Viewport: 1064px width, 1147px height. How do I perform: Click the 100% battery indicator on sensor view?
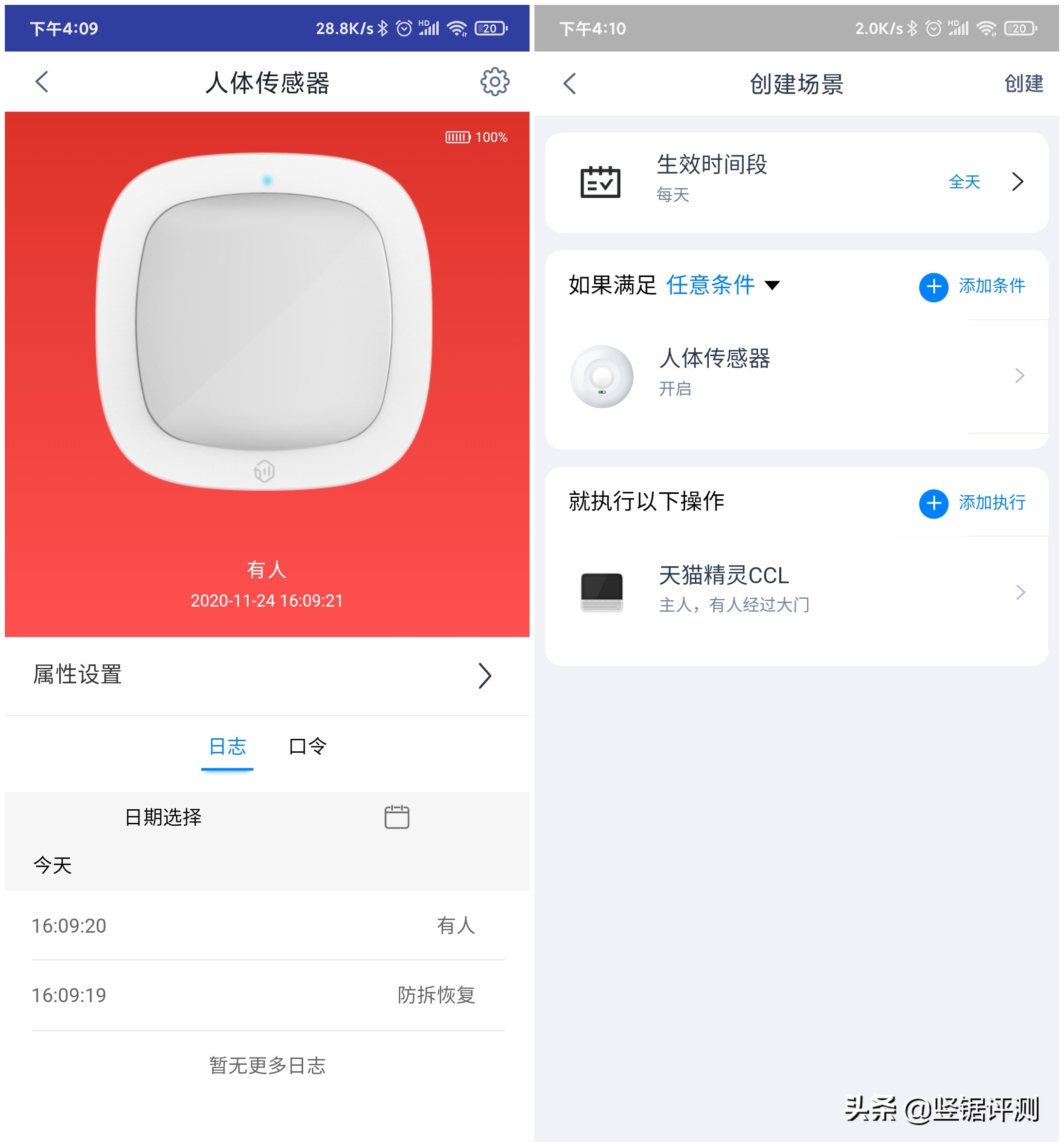point(476,138)
